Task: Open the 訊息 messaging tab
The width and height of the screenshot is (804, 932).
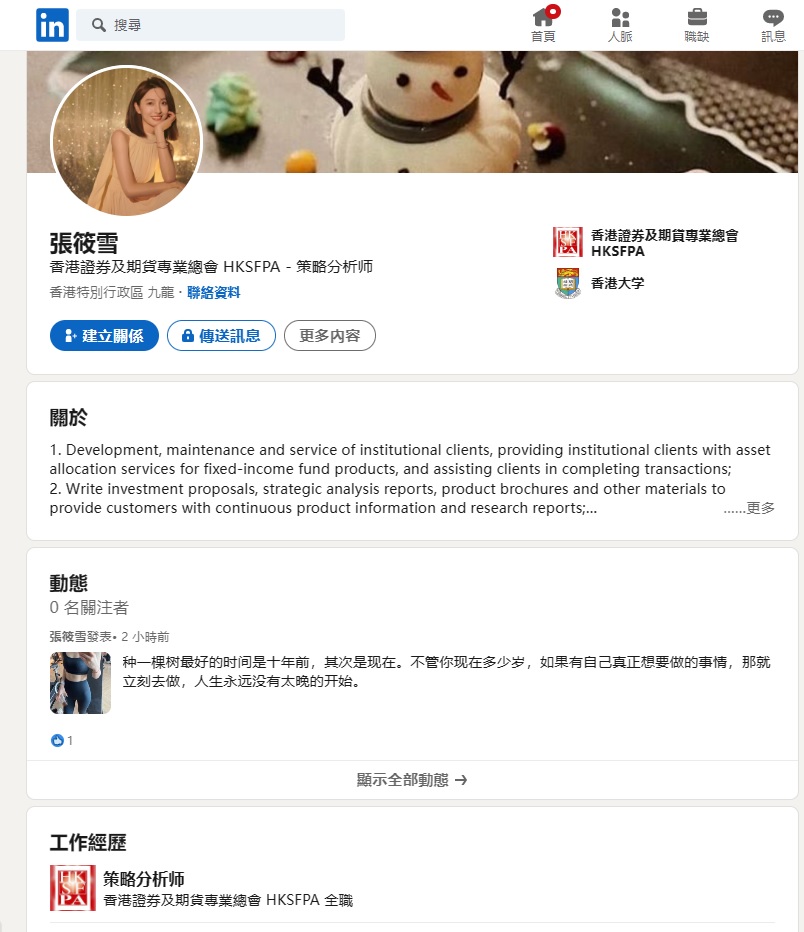Action: point(773,25)
